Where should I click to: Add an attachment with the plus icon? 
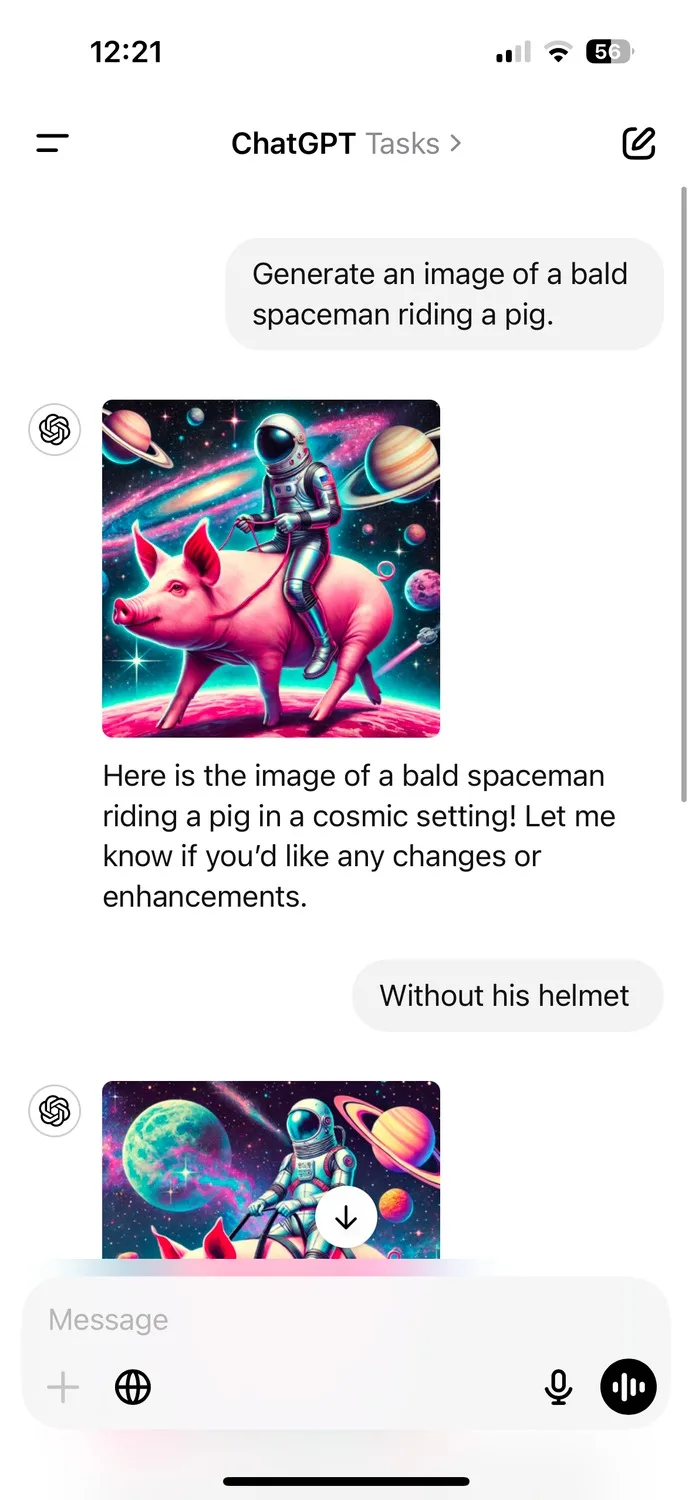click(x=63, y=1387)
